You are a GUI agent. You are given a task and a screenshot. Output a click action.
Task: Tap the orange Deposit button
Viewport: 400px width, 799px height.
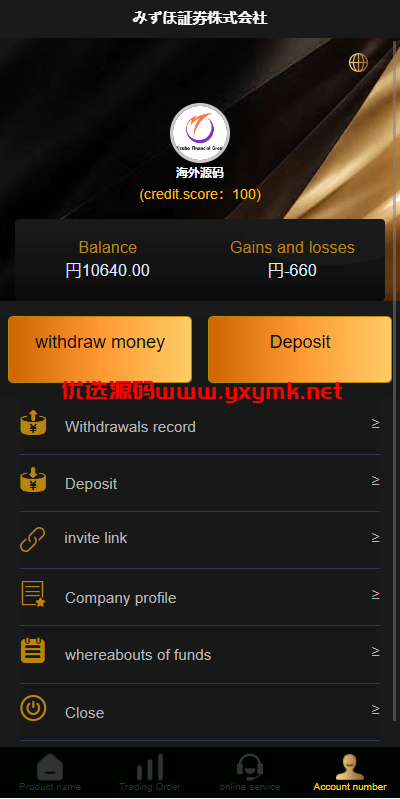tap(300, 349)
